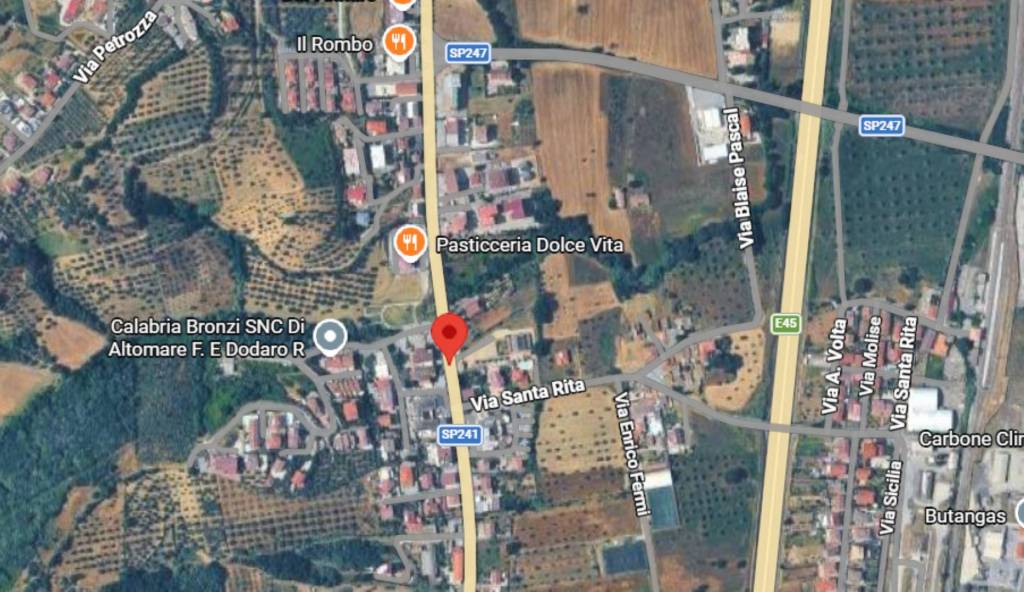Select the Pasticceria Dolce Vita marker

[409, 243]
